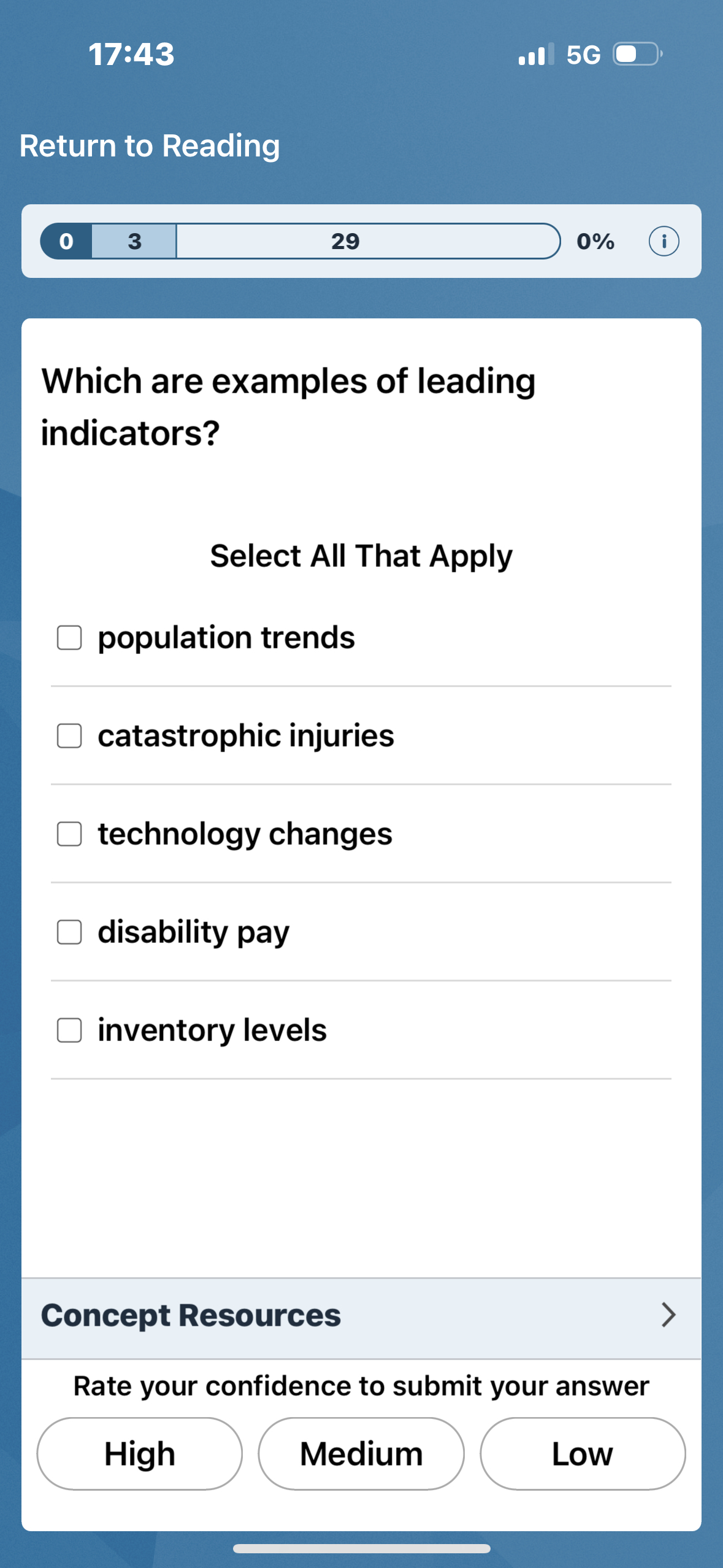Expand Concept Resources section
This screenshot has height=1568, width=723.
tap(361, 1315)
